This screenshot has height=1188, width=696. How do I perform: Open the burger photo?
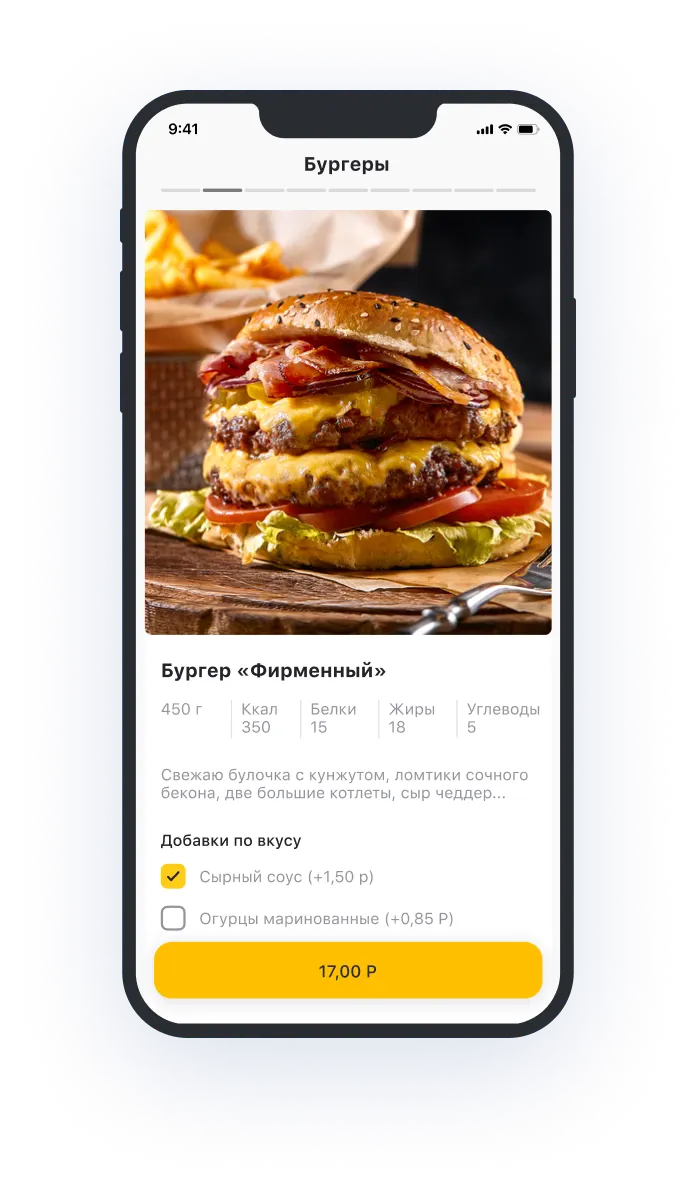[348, 422]
